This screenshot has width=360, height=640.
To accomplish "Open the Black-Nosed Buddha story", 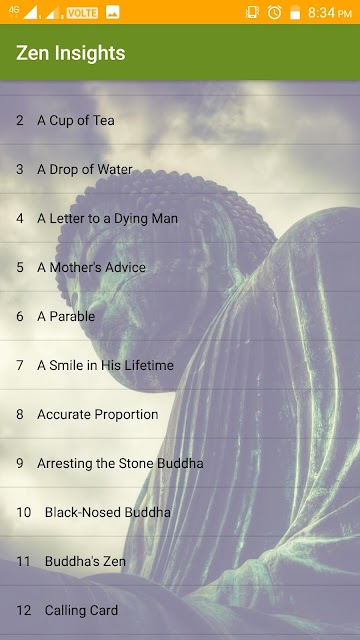I will click(x=180, y=512).
